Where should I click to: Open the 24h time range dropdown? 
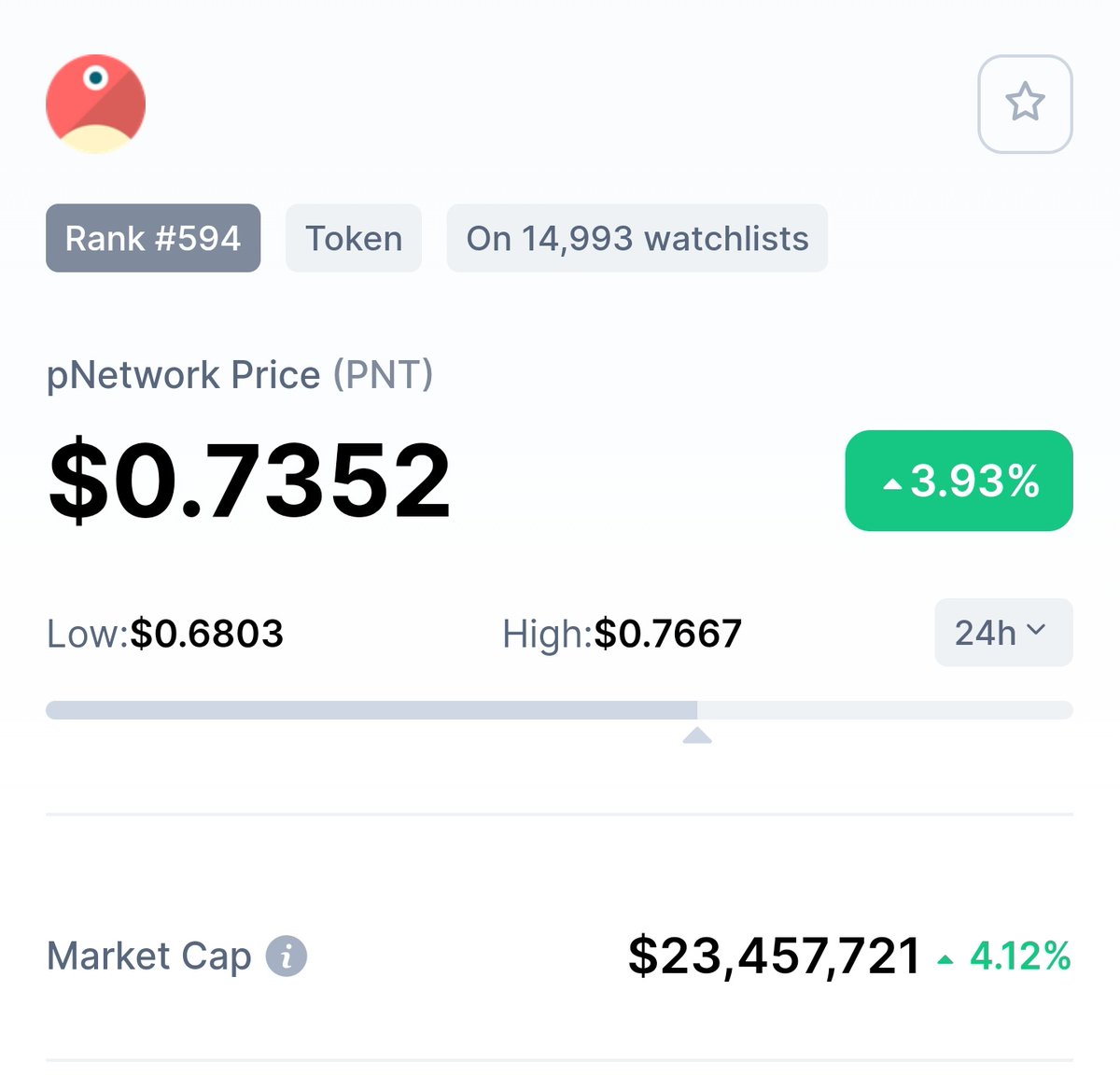1003,633
